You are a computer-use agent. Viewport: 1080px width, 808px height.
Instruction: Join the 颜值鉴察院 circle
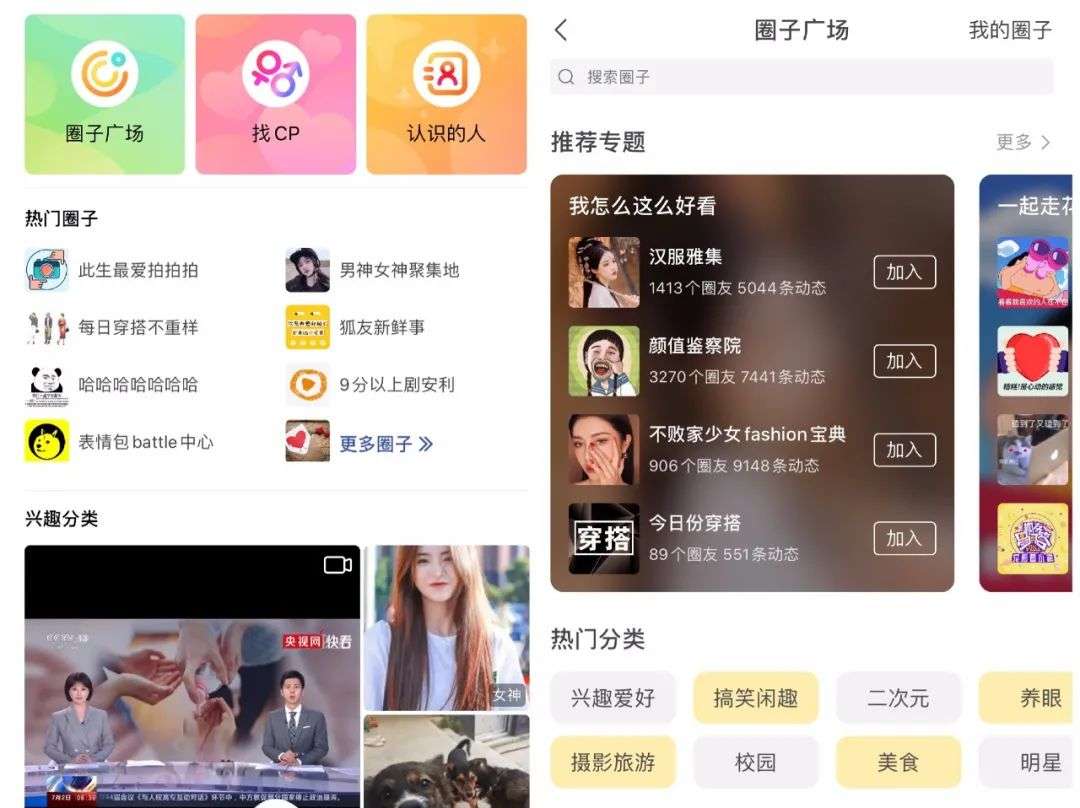click(x=904, y=361)
